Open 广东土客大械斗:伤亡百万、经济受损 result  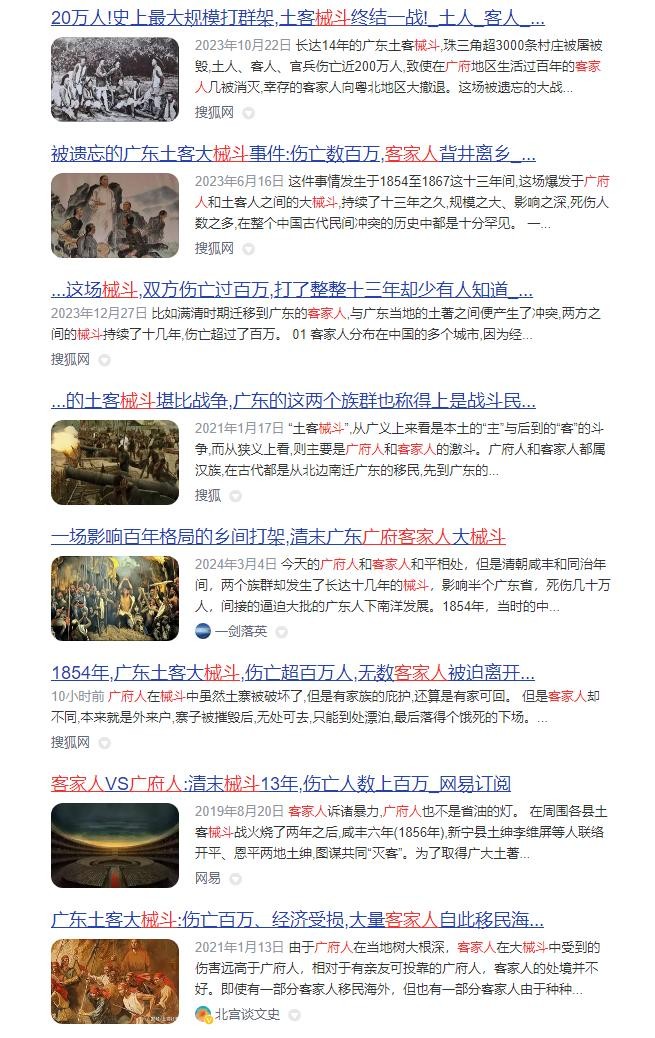tap(297, 919)
